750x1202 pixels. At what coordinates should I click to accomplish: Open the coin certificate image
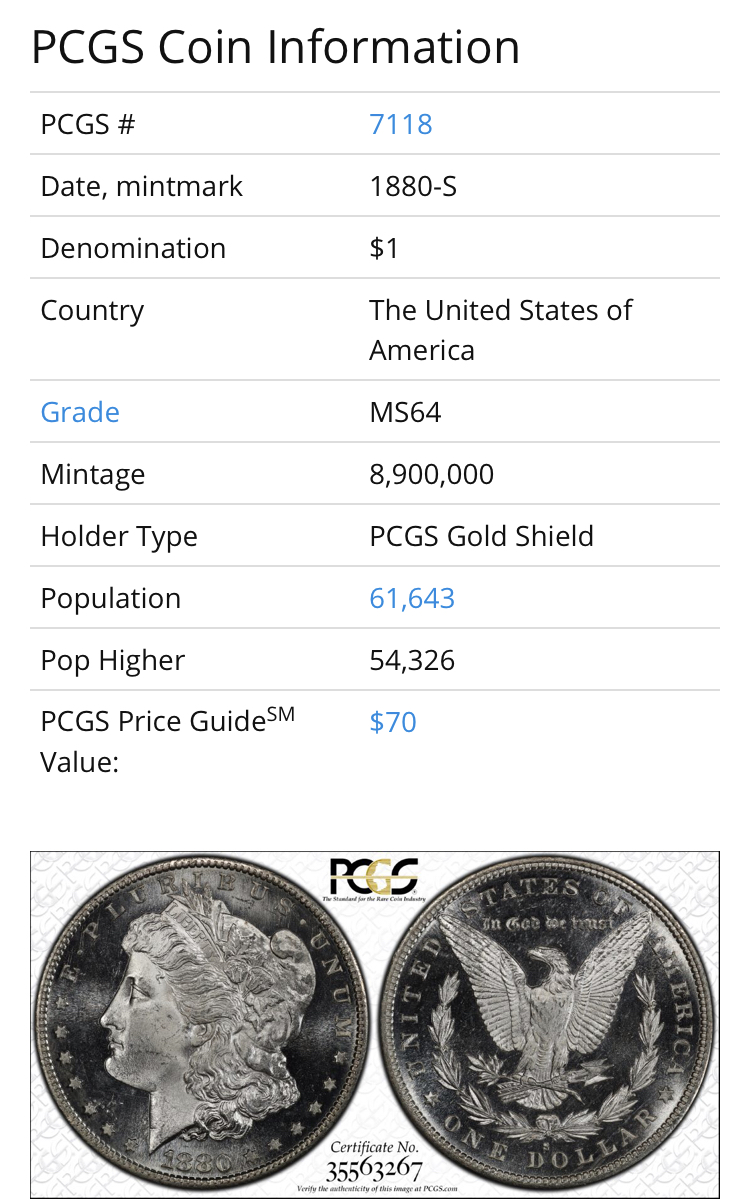[x=374, y=1023]
